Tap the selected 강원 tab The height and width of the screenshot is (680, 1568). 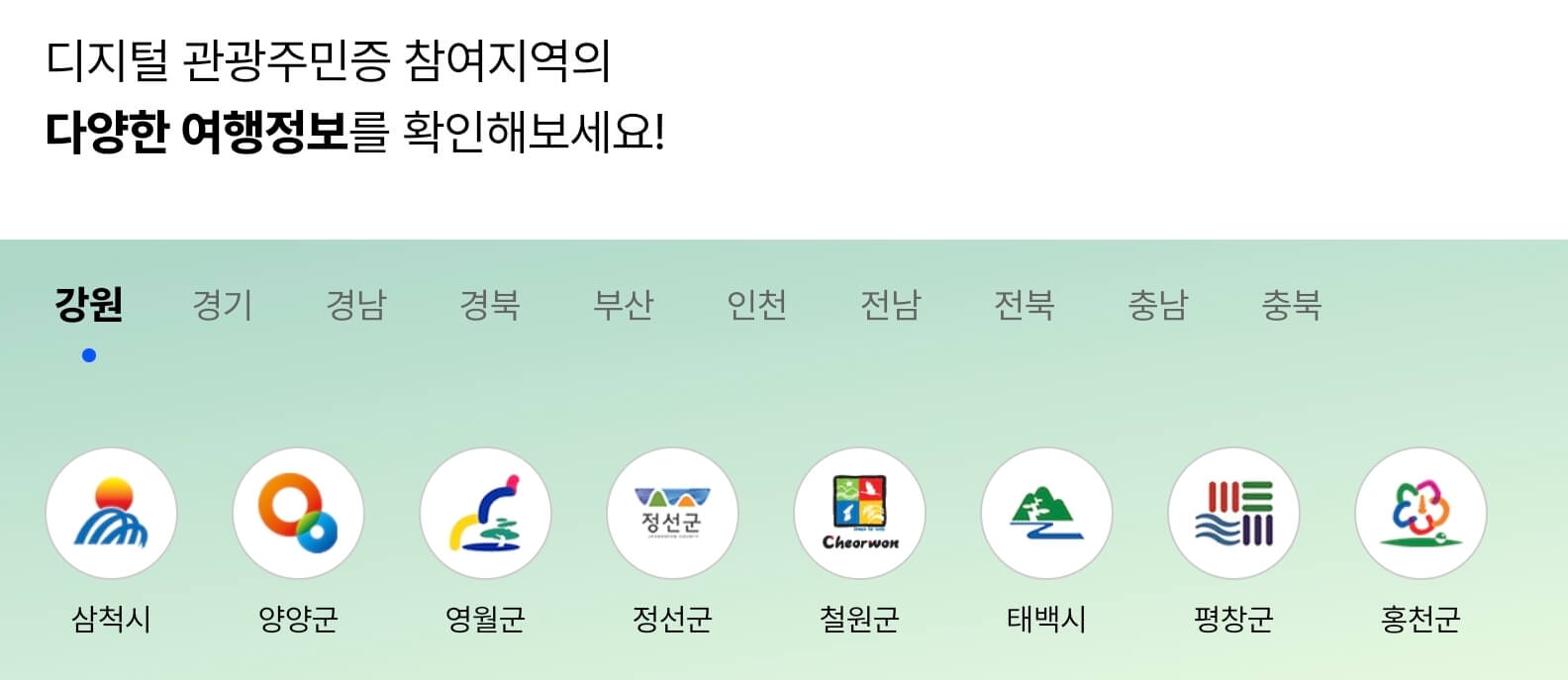click(x=89, y=305)
